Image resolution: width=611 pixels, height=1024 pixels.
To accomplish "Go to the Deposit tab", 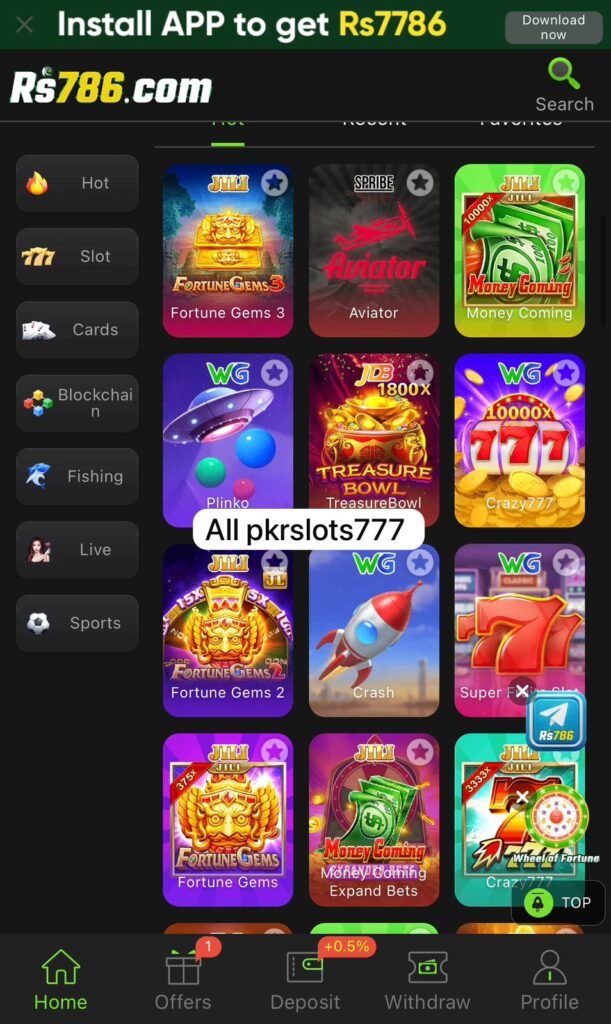I will click(305, 980).
